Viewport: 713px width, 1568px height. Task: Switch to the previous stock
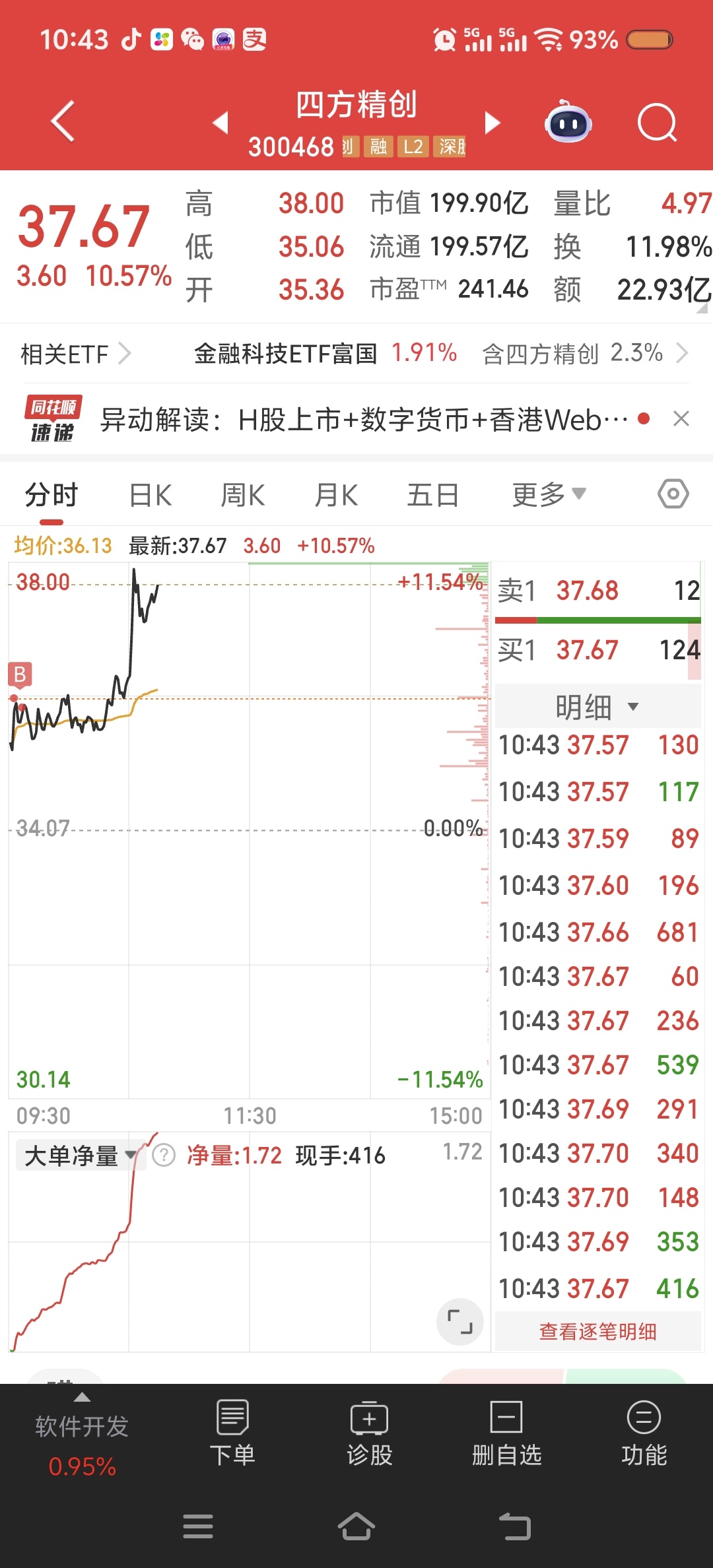click(221, 123)
